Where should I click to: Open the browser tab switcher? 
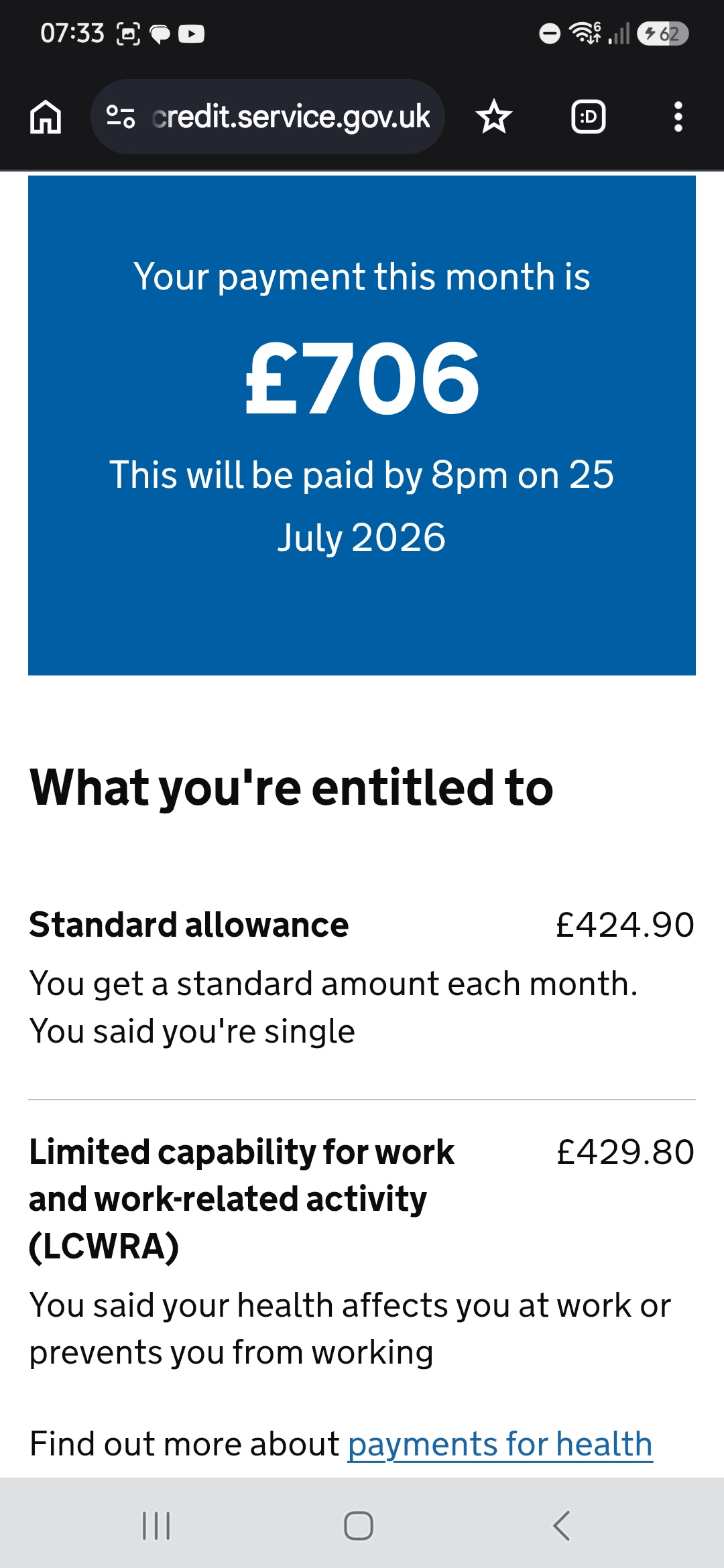coord(588,117)
